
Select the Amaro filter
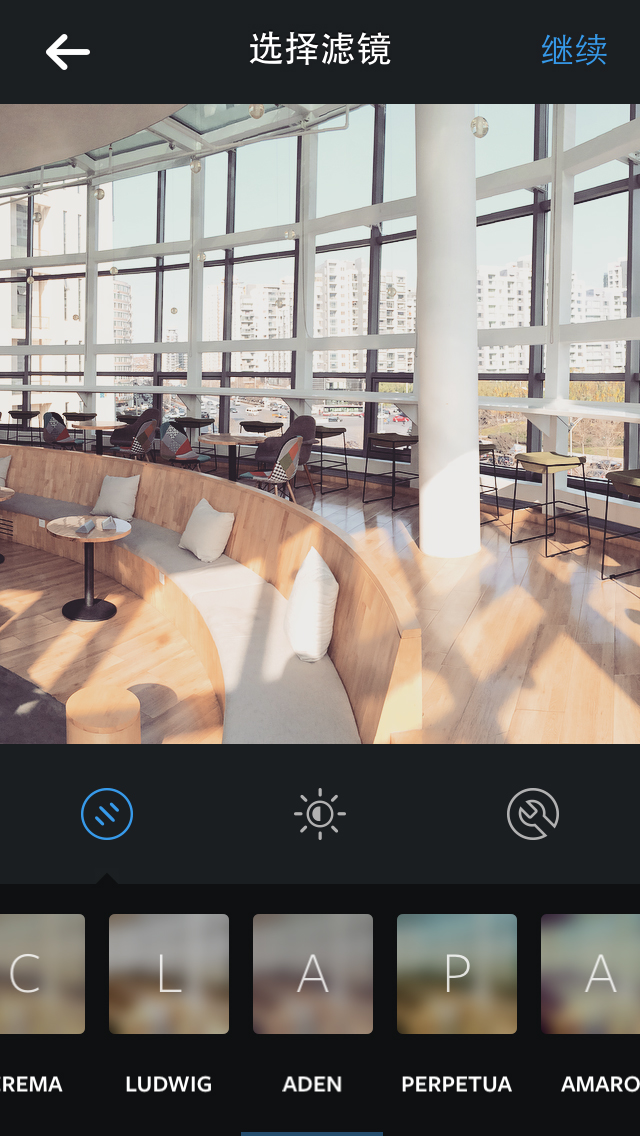592,974
